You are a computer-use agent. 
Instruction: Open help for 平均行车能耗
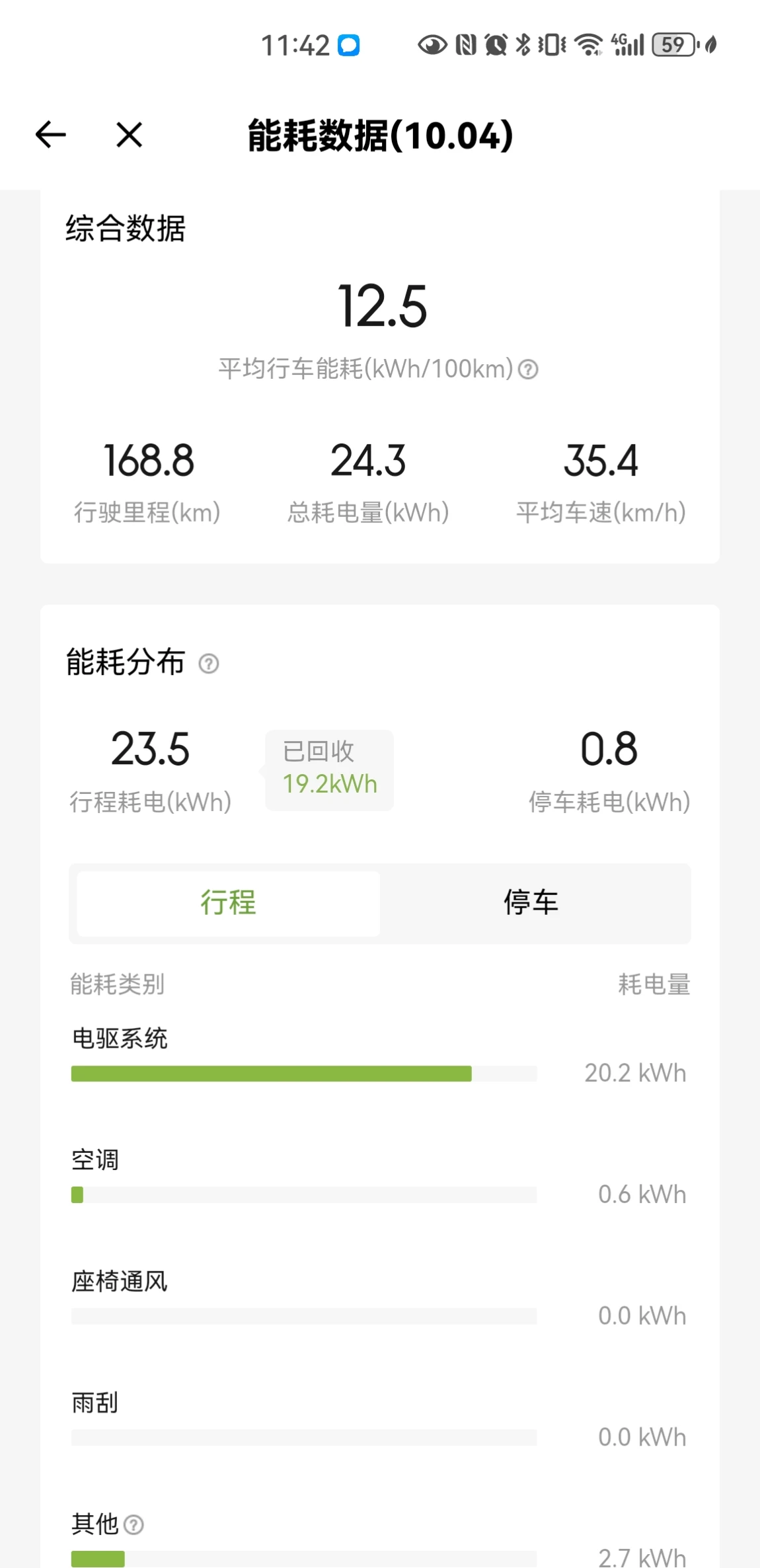[x=528, y=369]
